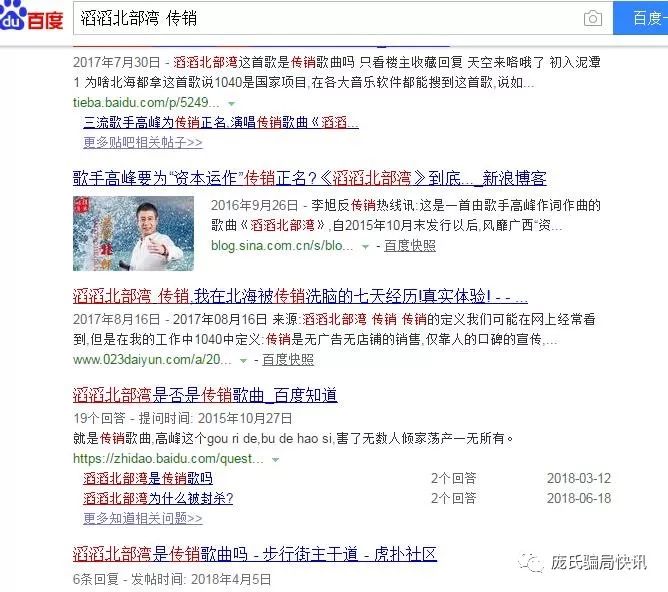View 百度快照 for 023daiyun.com result
The width and height of the screenshot is (668, 592).
(x=288, y=359)
